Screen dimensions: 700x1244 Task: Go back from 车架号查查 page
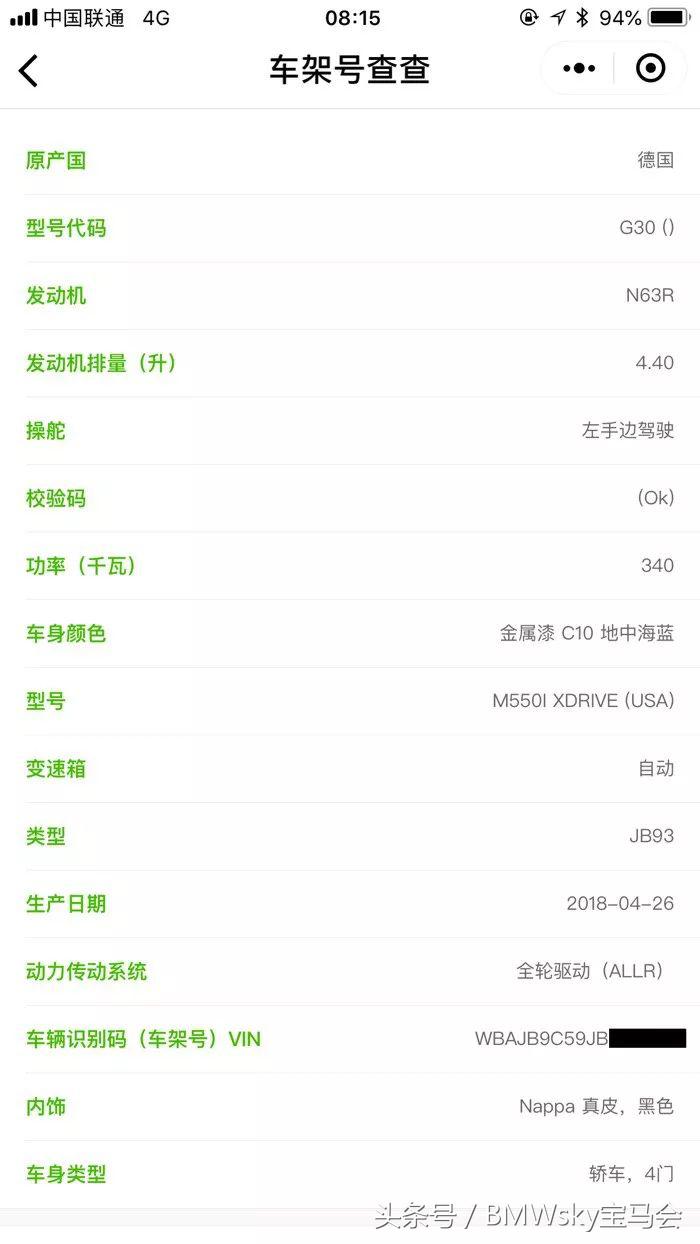pyautogui.click(x=28, y=70)
